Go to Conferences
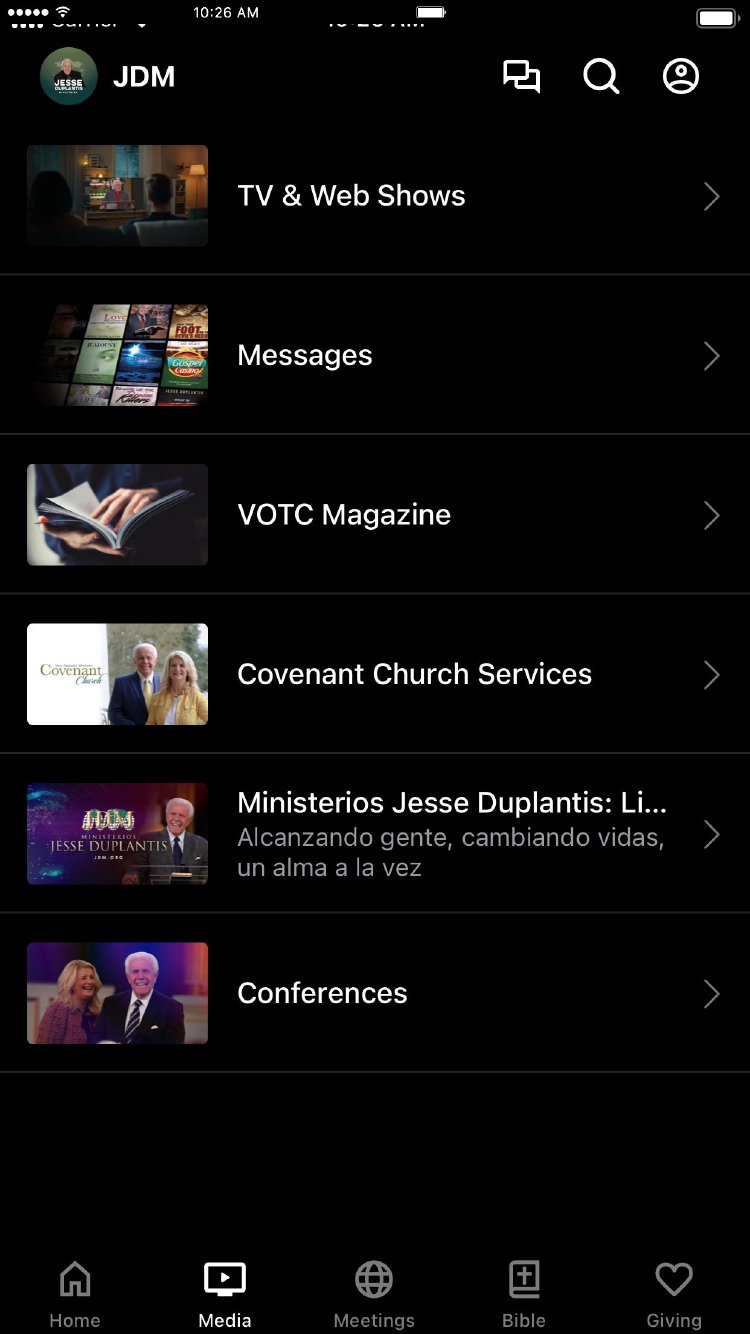This screenshot has height=1334, width=750. click(x=375, y=993)
